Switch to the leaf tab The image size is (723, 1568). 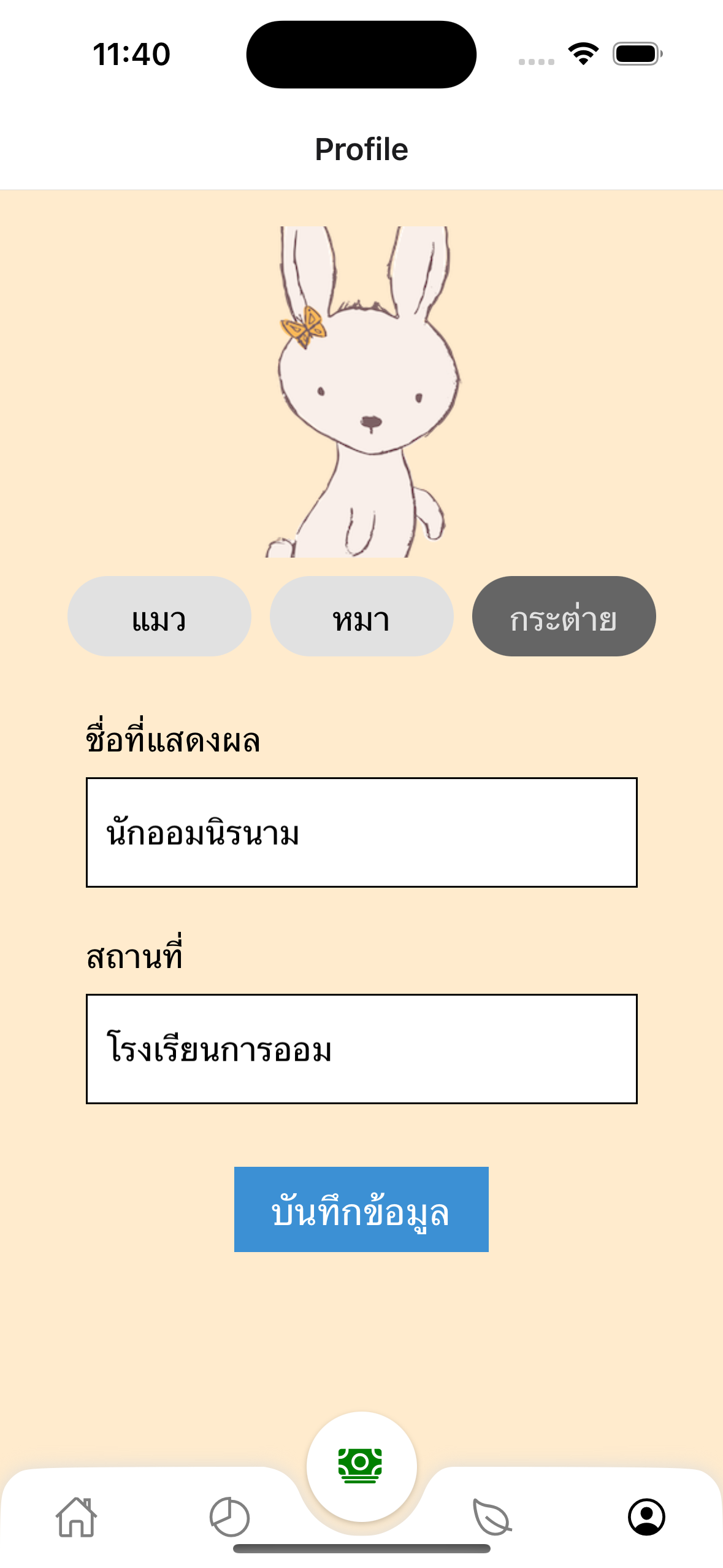(492, 1516)
